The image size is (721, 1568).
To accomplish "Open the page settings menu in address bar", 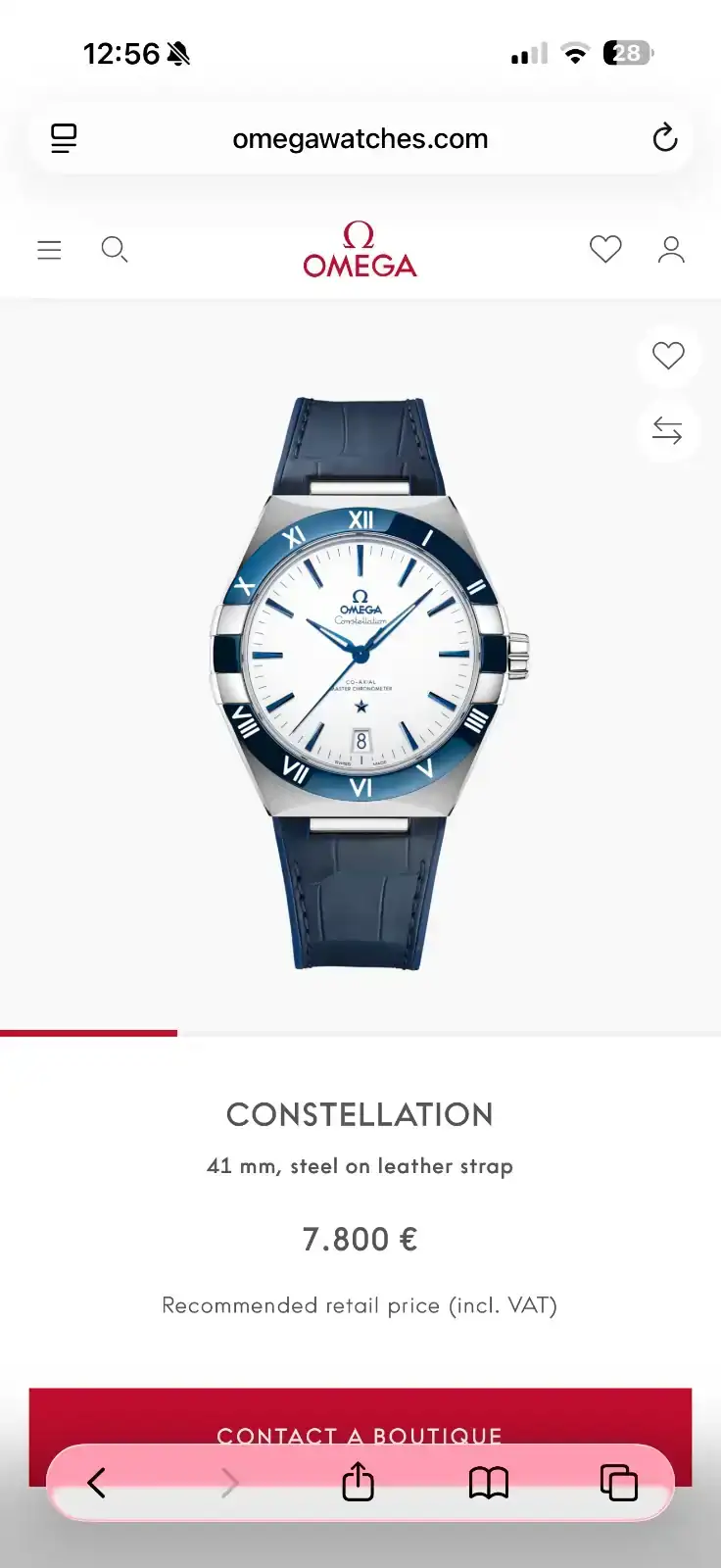I will pyautogui.click(x=64, y=138).
